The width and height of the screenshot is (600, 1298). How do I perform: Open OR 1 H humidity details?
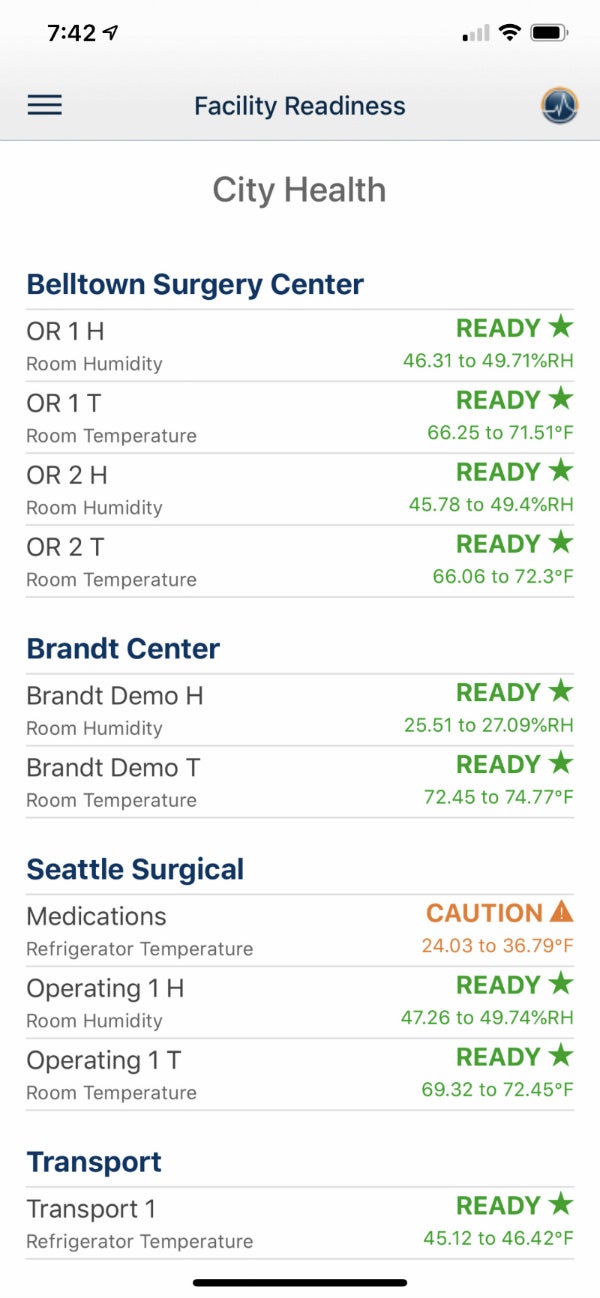coord(300,345)
